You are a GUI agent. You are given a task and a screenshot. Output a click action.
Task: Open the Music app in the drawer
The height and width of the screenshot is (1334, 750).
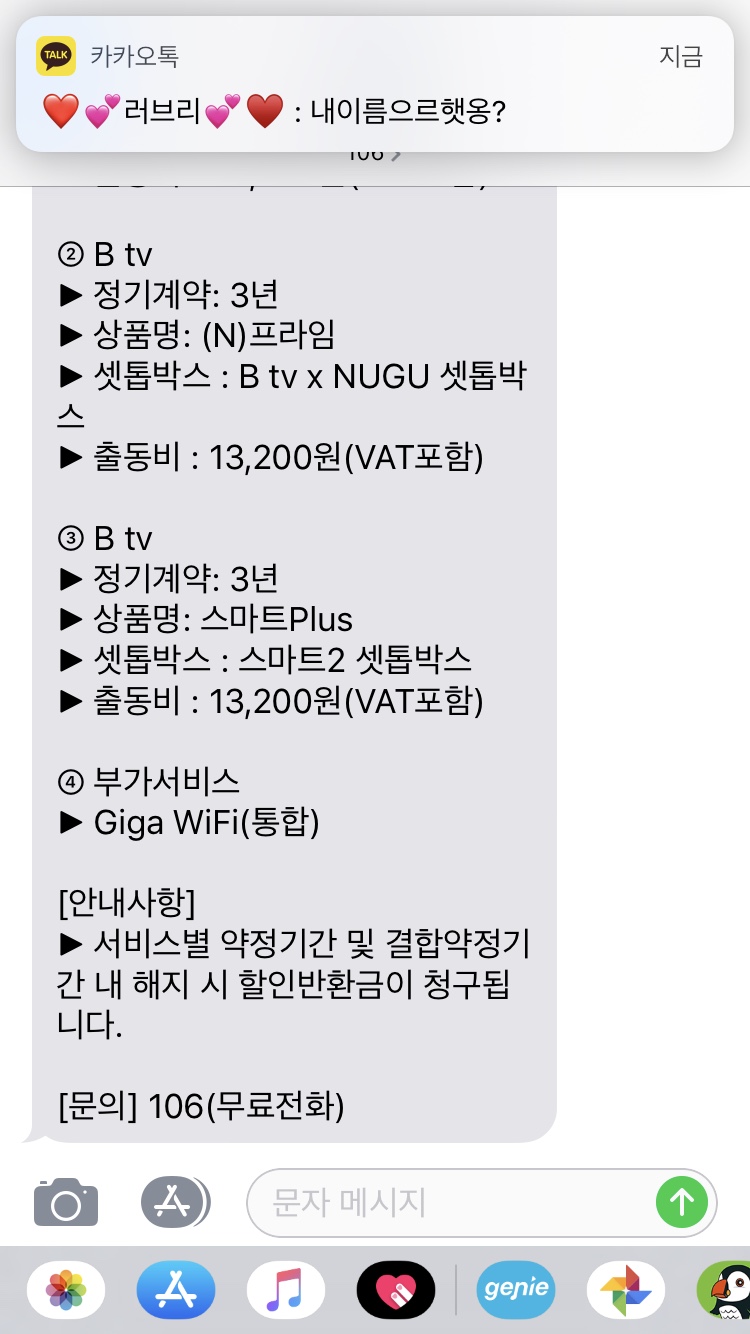[286, 1290]
